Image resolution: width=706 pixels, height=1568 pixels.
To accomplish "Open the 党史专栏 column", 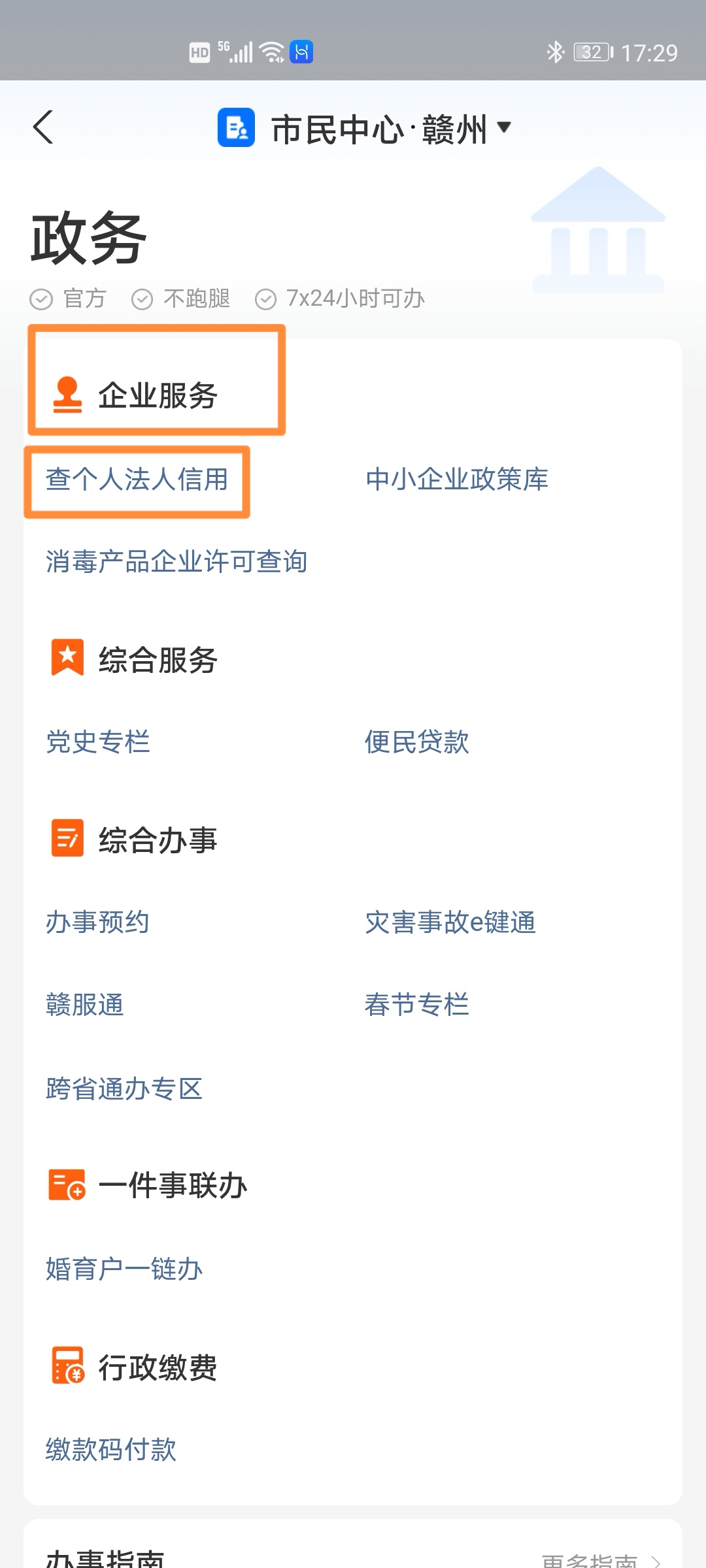I will [x=98, y=743].
